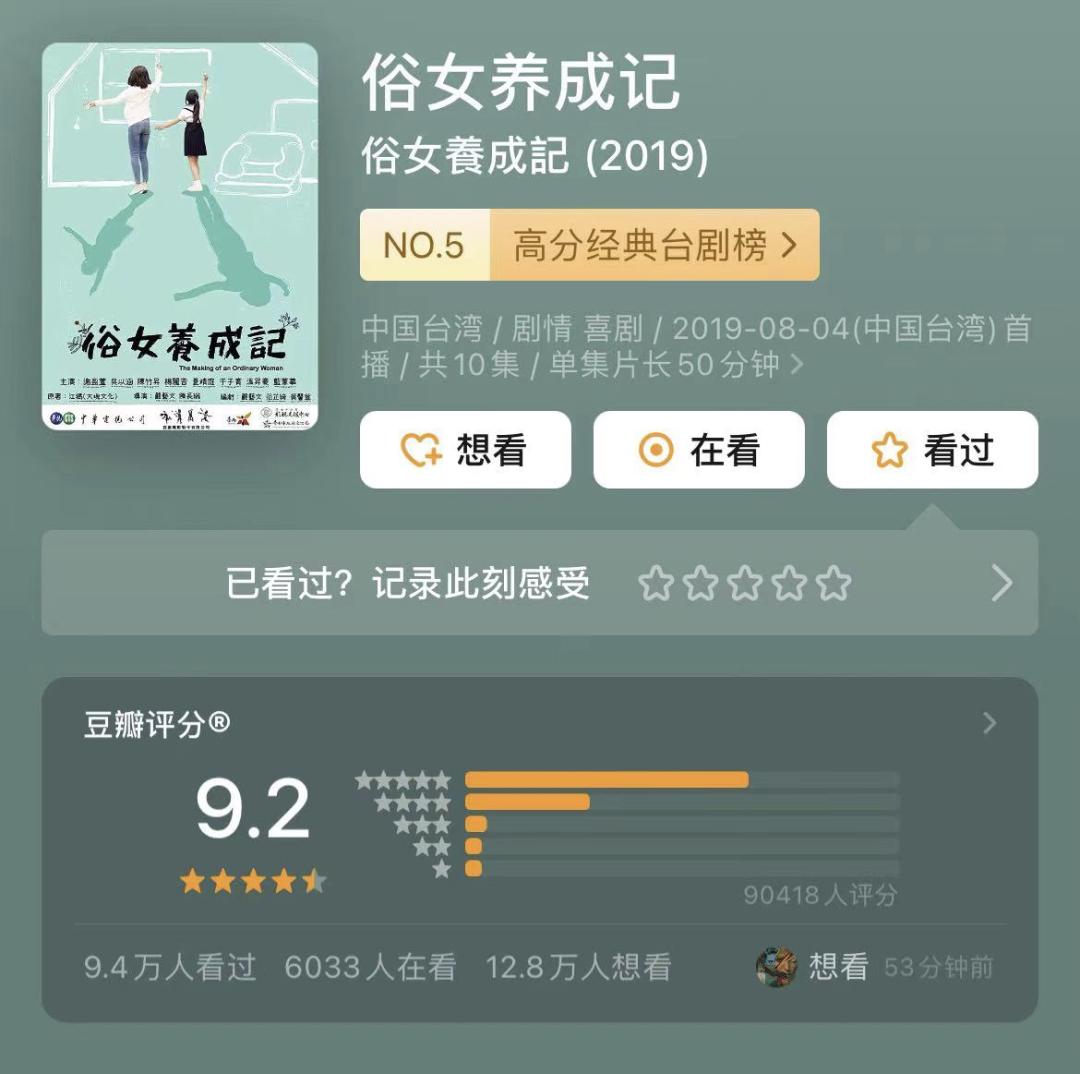View the friend's avatar marked 想看
Image resolution: width=1080 pixels, height=1074 pixels.
coord(776,967)
